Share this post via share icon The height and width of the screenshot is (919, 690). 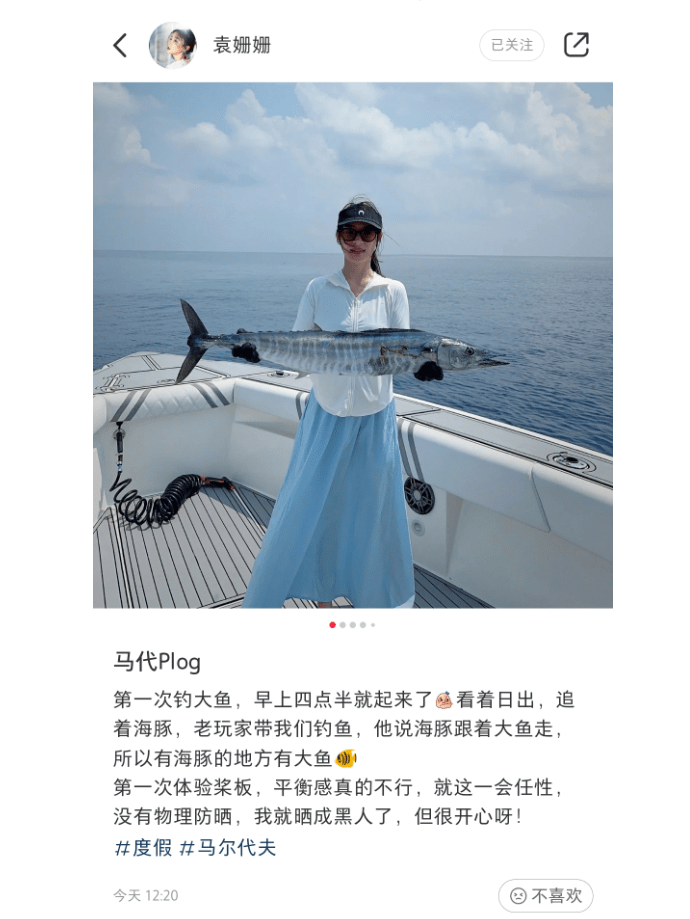576,45
